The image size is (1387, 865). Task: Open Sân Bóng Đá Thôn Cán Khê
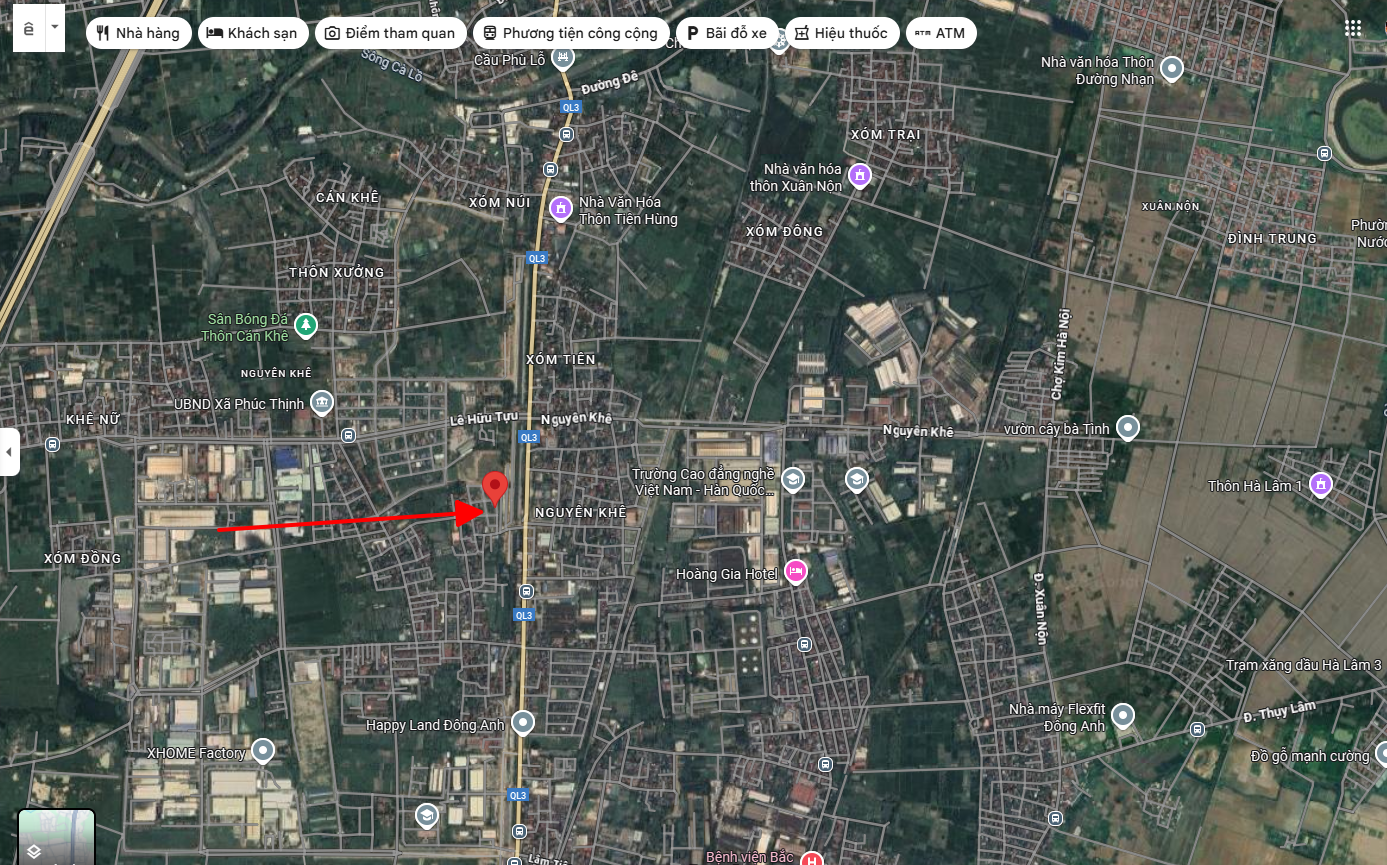coord(306,324)
